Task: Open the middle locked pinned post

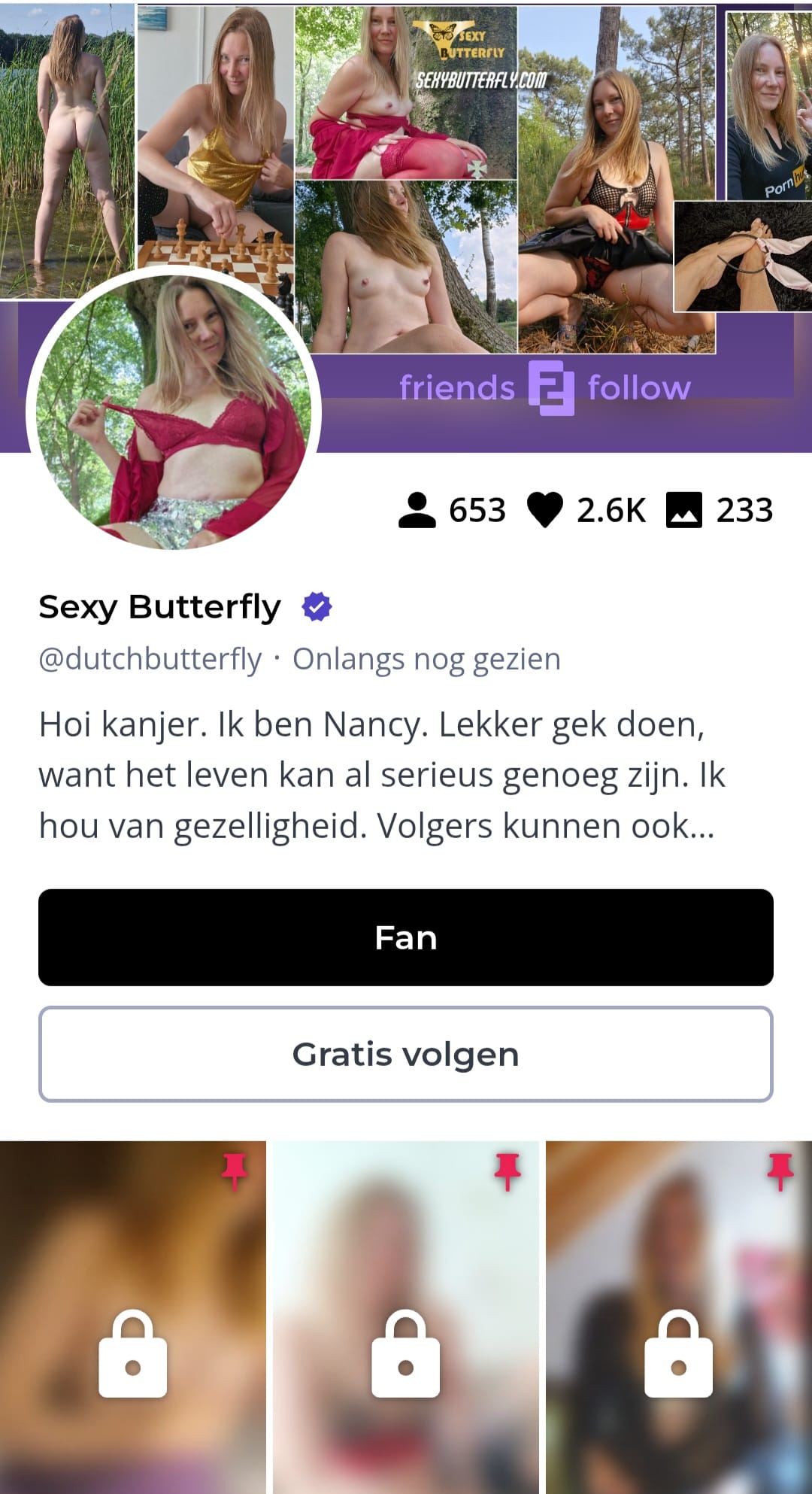Action: pos(406,1316)
